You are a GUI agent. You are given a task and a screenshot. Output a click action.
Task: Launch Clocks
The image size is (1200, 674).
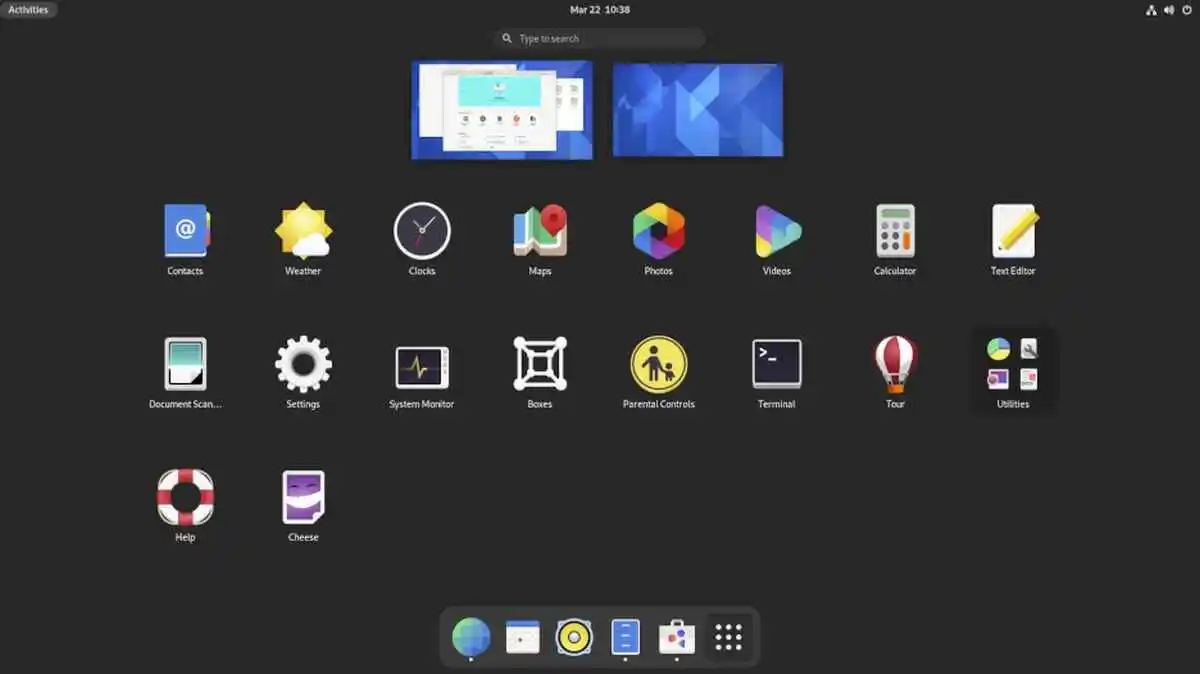(x=422, y=232)
